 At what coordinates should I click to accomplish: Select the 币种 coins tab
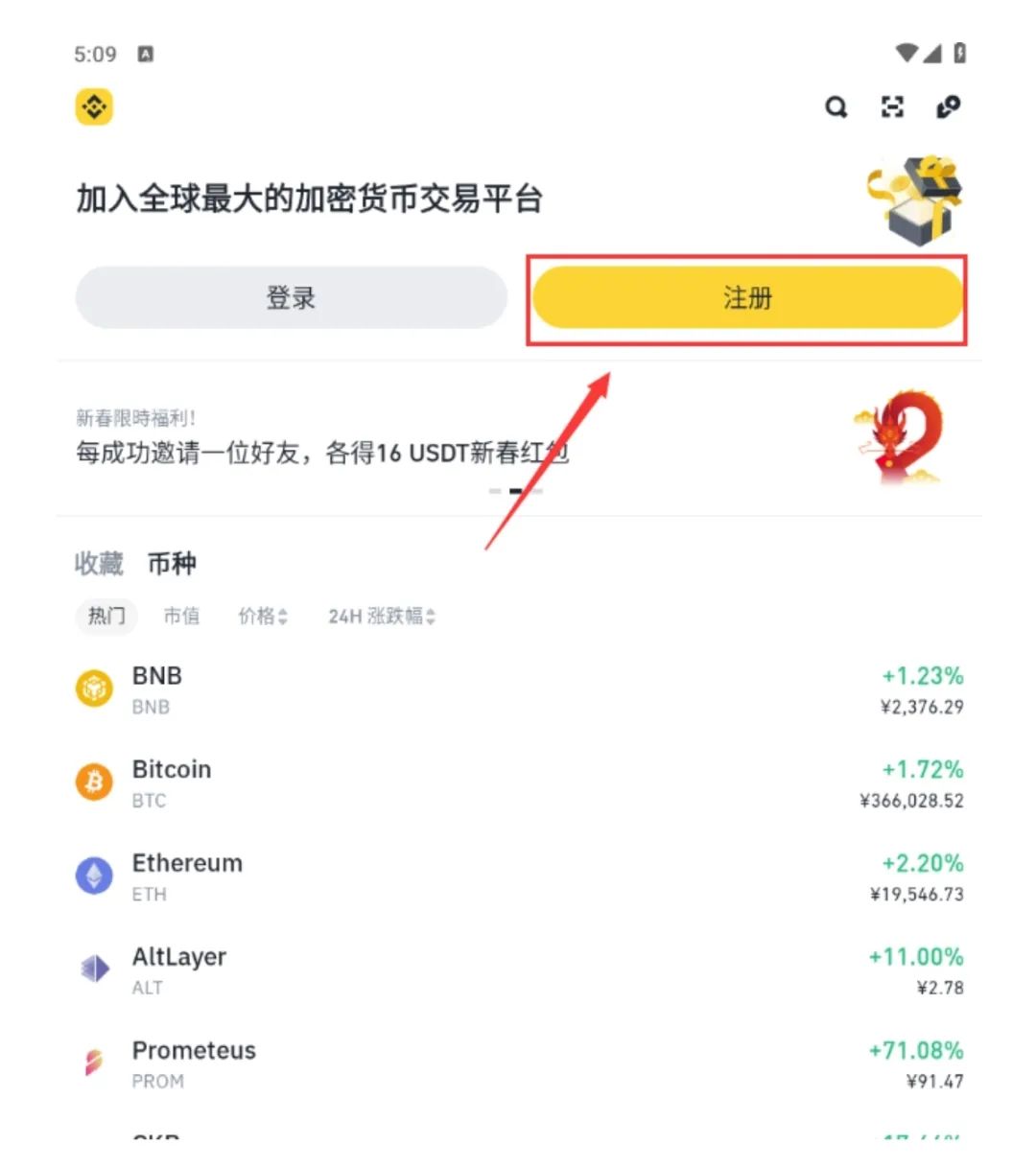pyautogui.click(x=172, y=563)
